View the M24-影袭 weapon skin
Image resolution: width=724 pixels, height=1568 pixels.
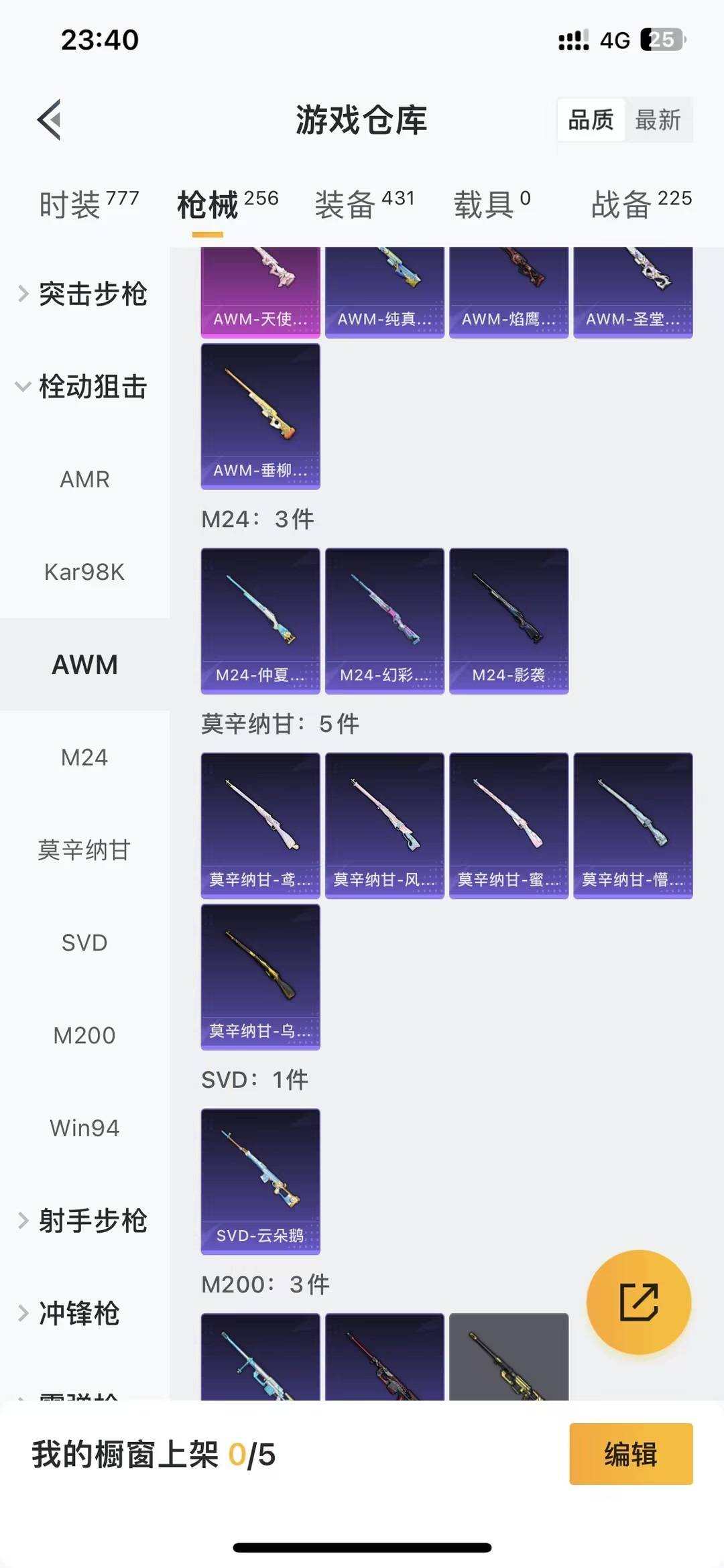click(x=509, y=620)
